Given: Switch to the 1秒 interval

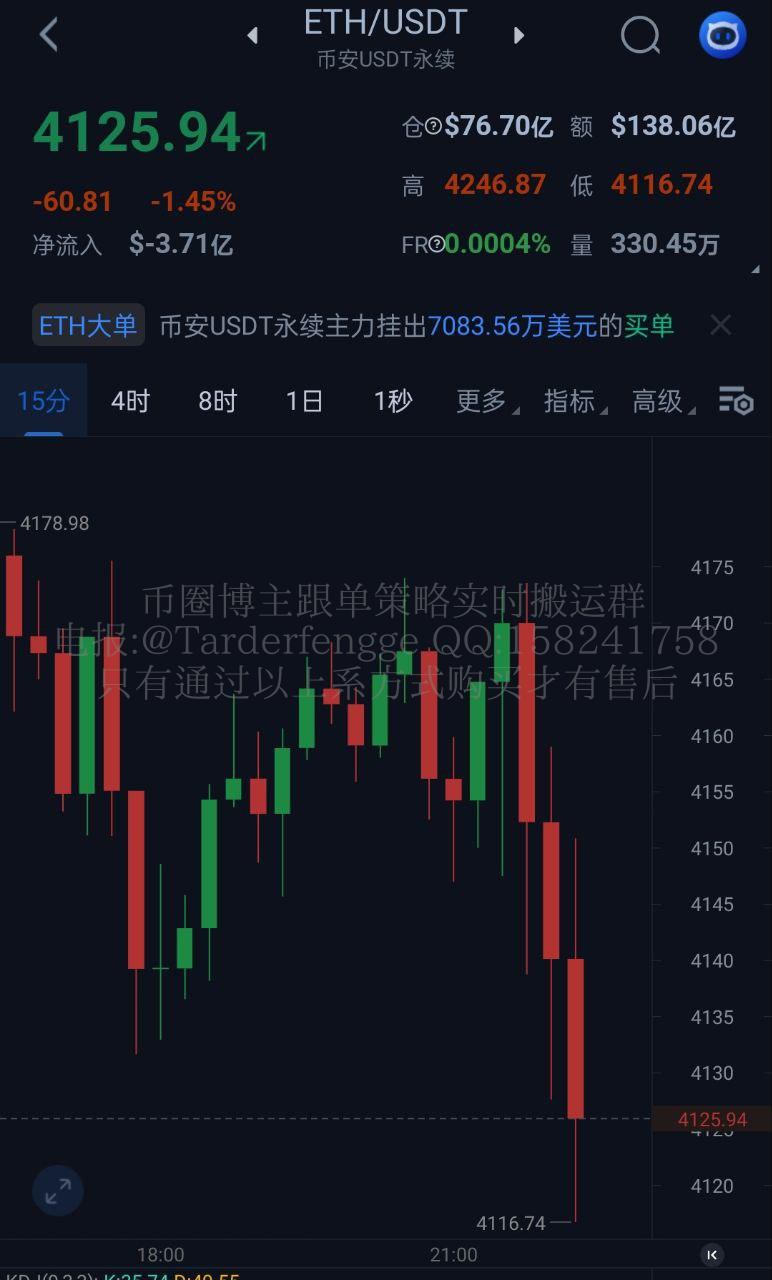Looking at the screenshot, I should click(x=392, y=401).
